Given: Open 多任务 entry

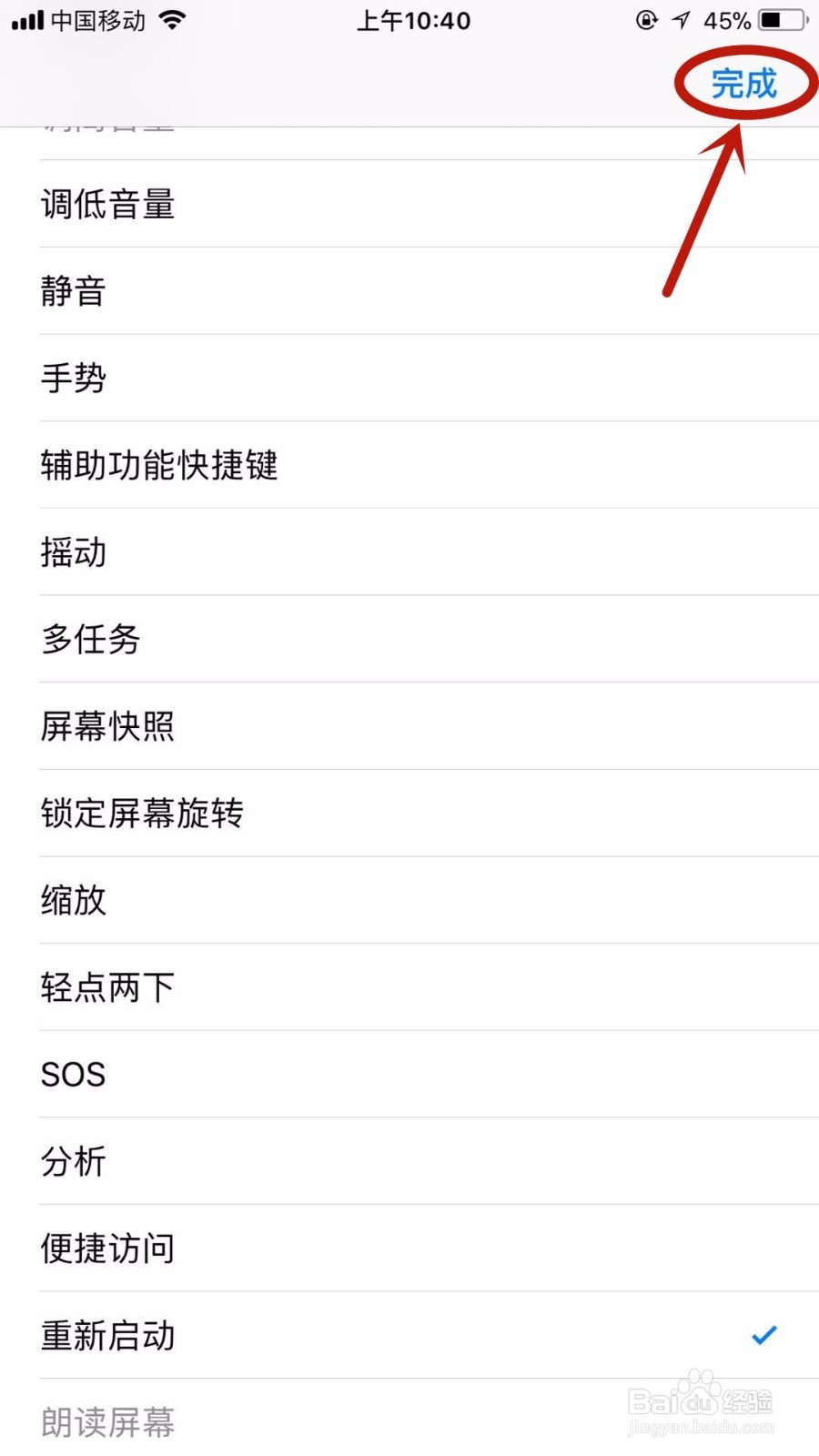Looking at the screenshot, I should click(x=89, y=639).
